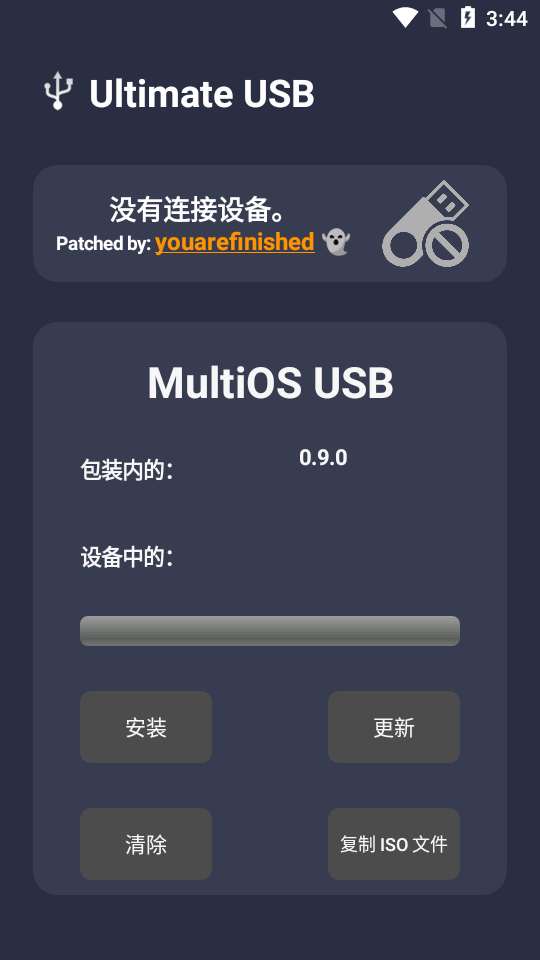Select 复制 ISO 文件 to copy ISO files

tap(394, 844)
